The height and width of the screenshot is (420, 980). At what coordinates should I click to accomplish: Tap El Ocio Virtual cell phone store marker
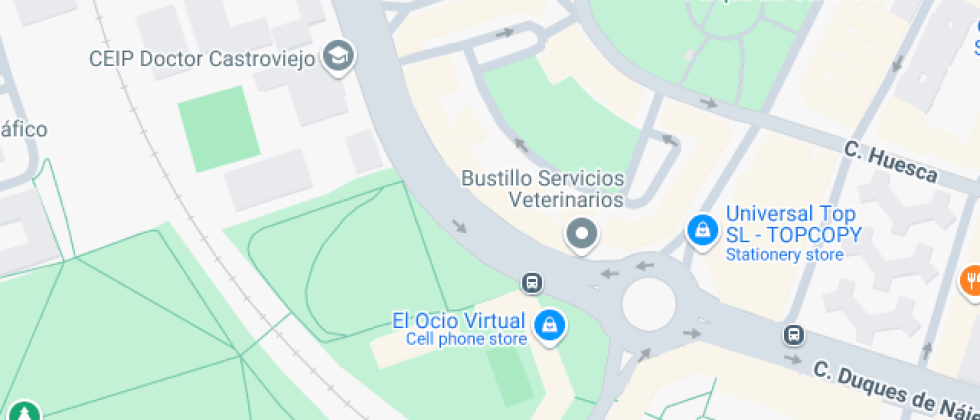pyautogui.click(x=549, y=325)
